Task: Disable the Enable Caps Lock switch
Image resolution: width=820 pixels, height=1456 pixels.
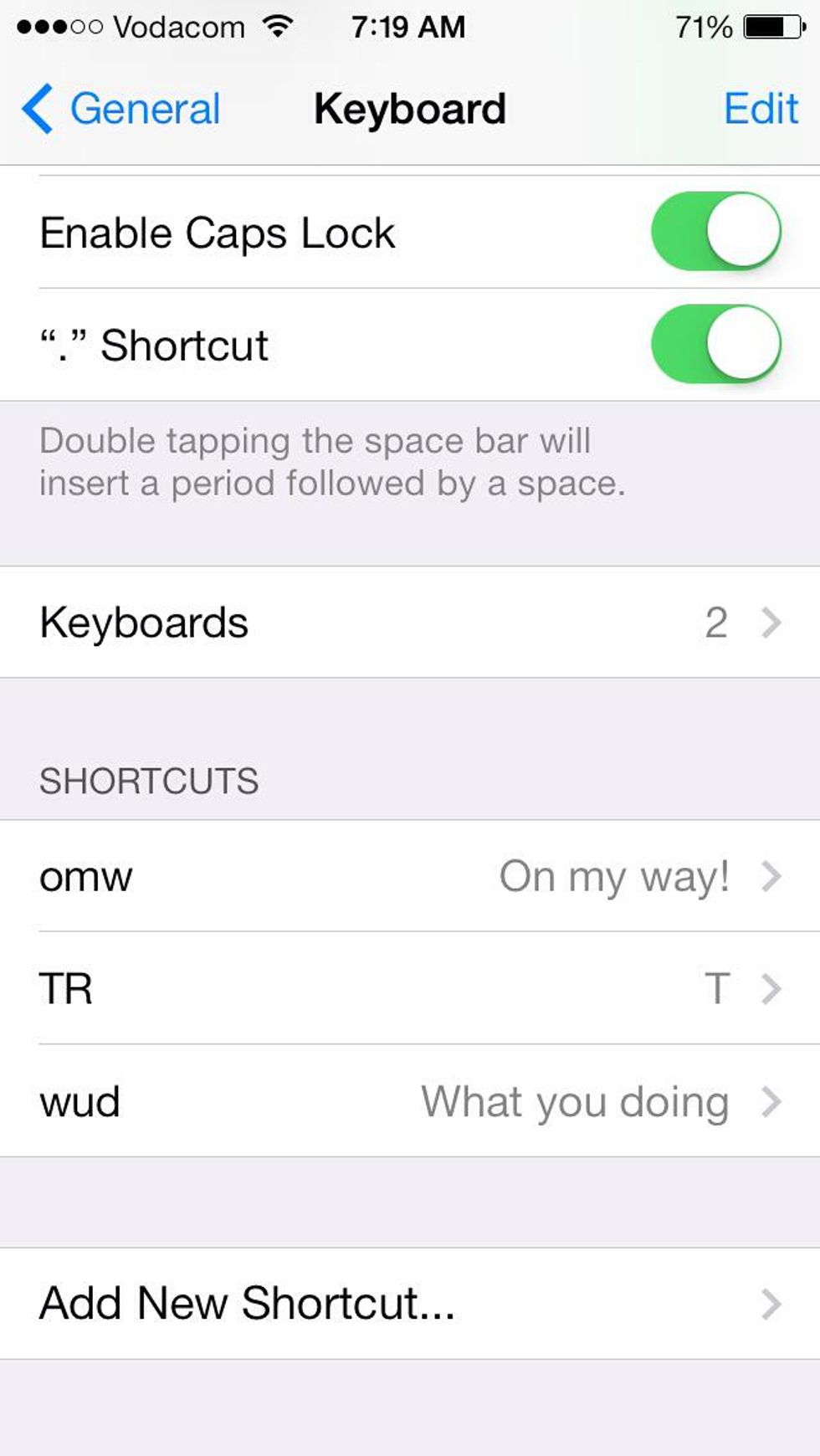Action: tap(715, 231)
